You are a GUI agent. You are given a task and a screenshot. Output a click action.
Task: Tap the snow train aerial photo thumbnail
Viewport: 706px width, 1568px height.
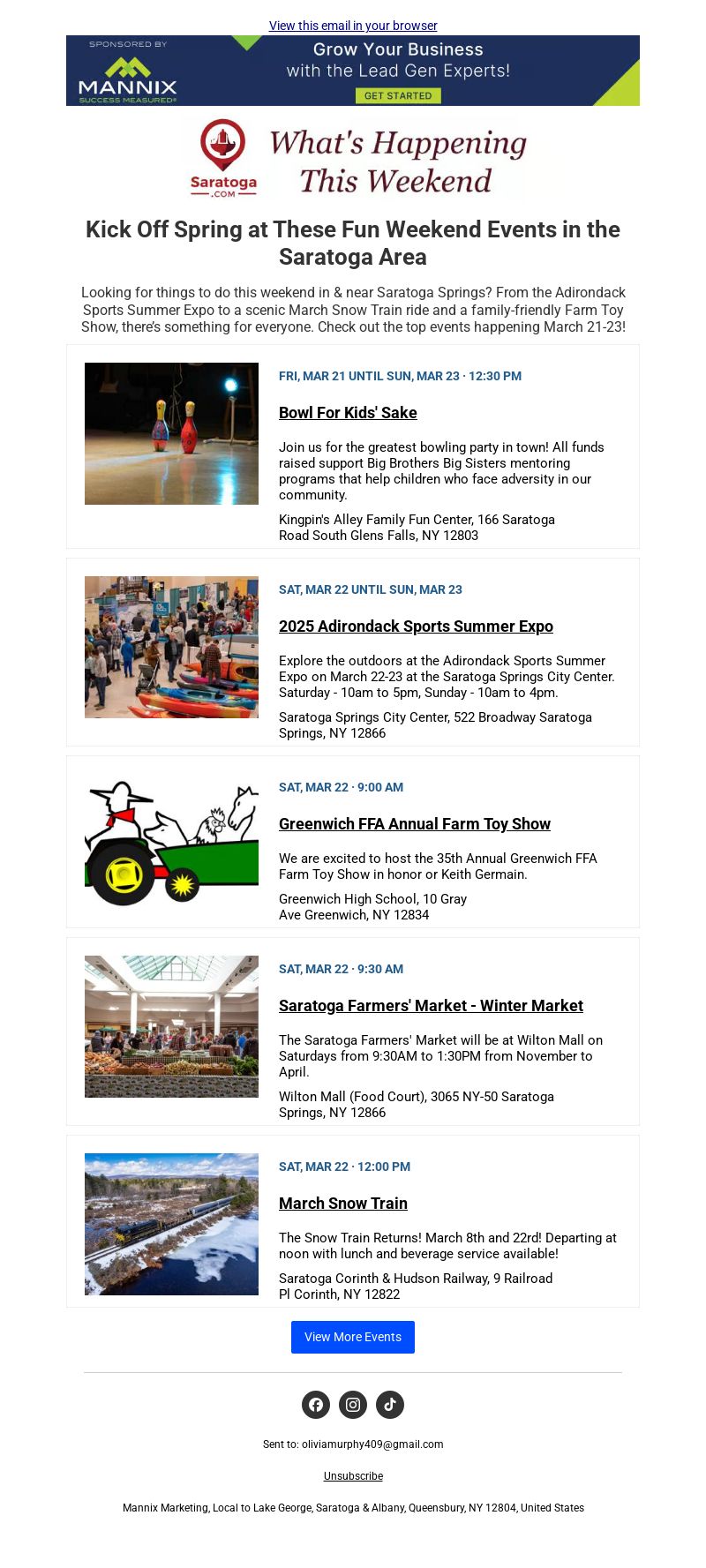pos(171,1224)
